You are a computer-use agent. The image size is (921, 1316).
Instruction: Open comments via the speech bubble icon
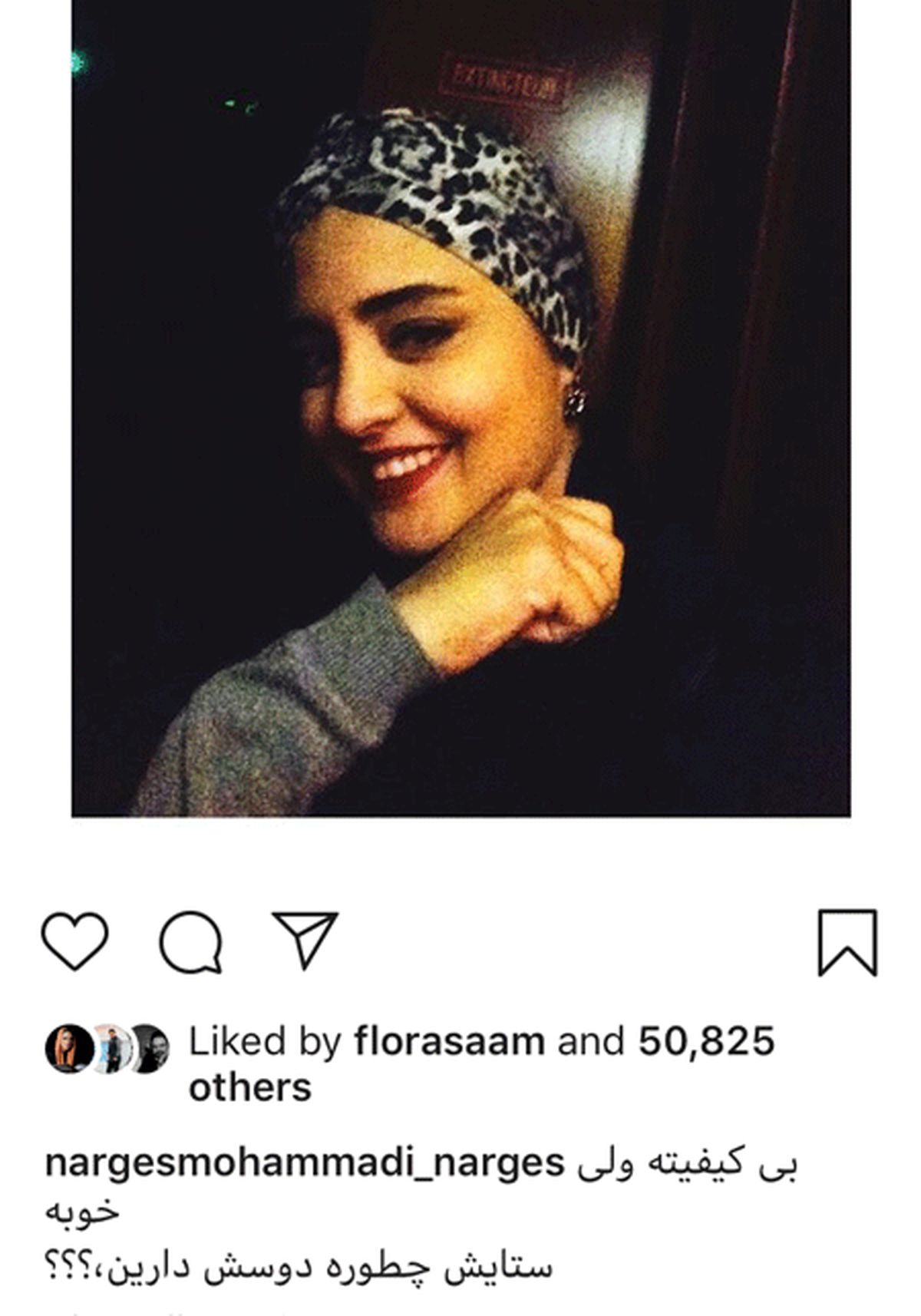click(x=191, y=942)
